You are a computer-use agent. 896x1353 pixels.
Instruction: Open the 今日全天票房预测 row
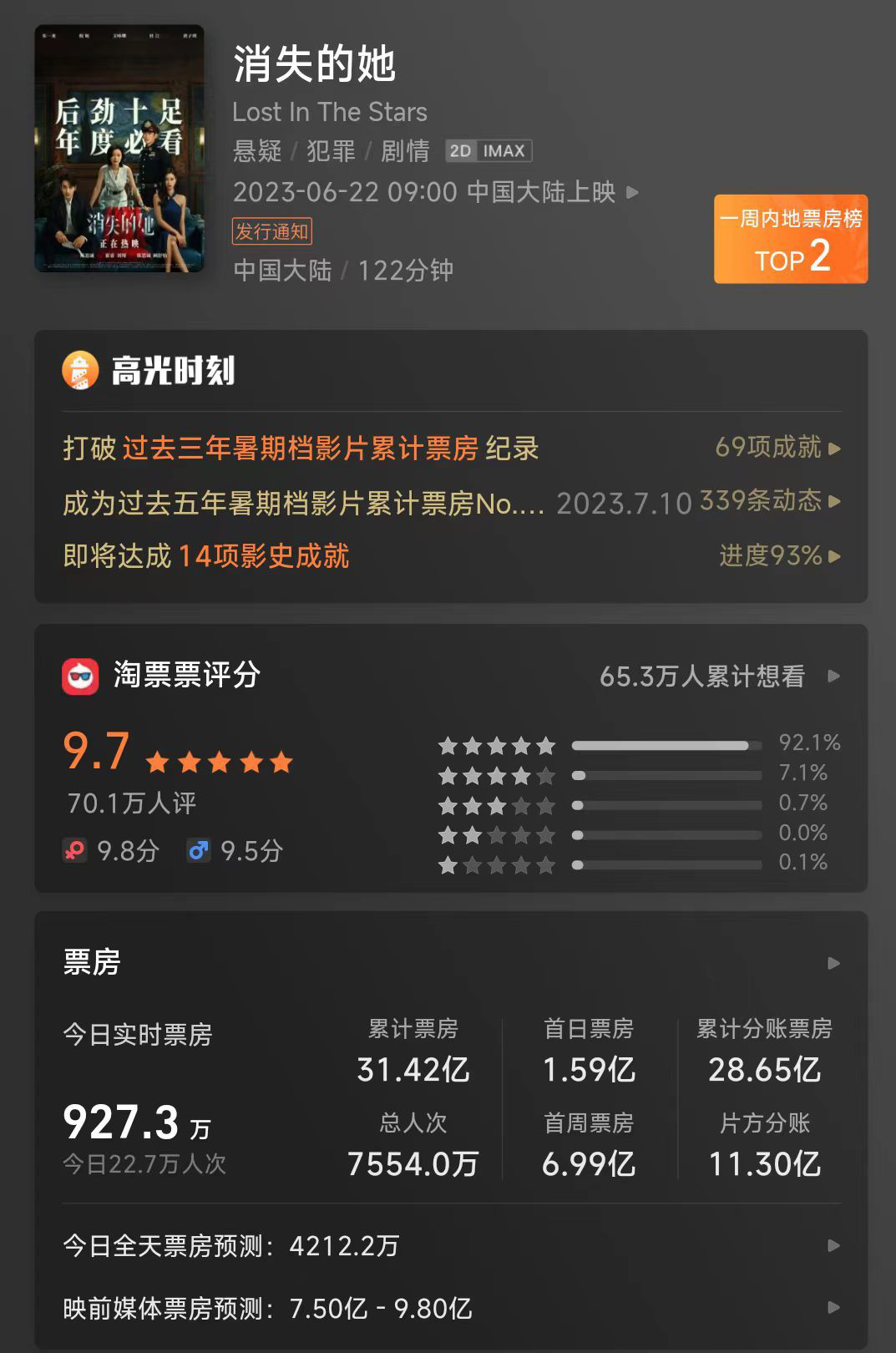coord(451,1245)
